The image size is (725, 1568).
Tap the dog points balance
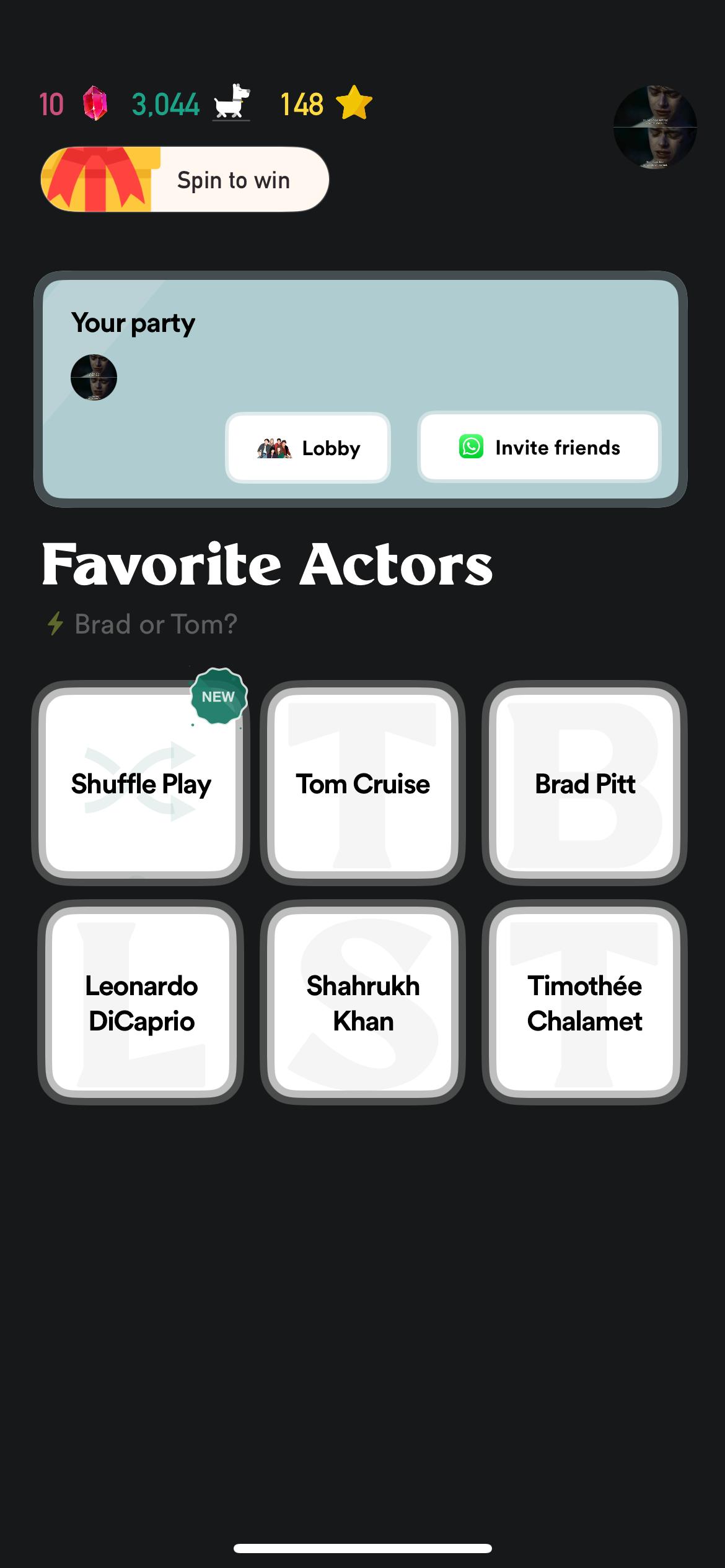coord(190,103)
